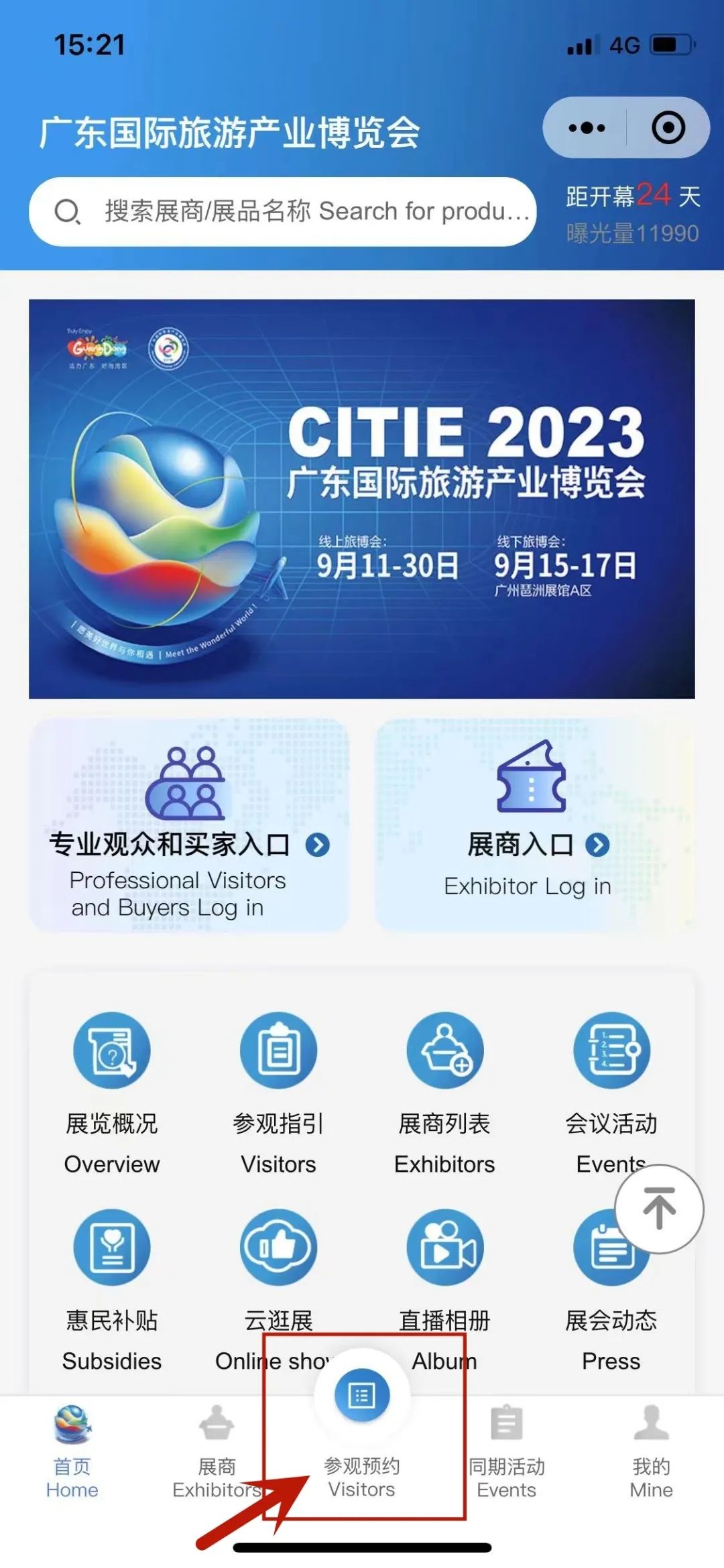The image size is (724, 1568).
Task: Jump back to top with the arrow button
Action: (660, 1209)
